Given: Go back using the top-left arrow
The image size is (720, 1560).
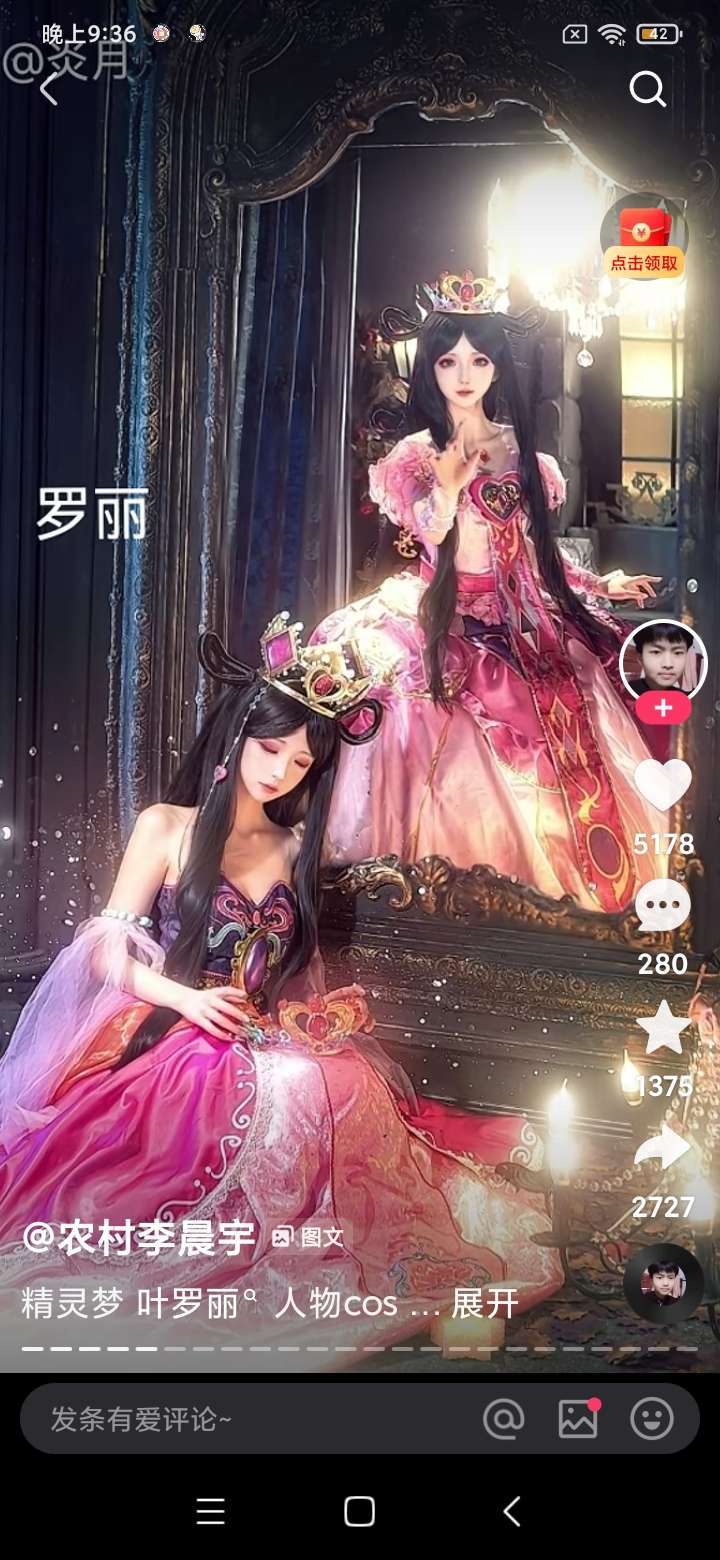Looking at the screenshot, I should (x=48, y=89).
